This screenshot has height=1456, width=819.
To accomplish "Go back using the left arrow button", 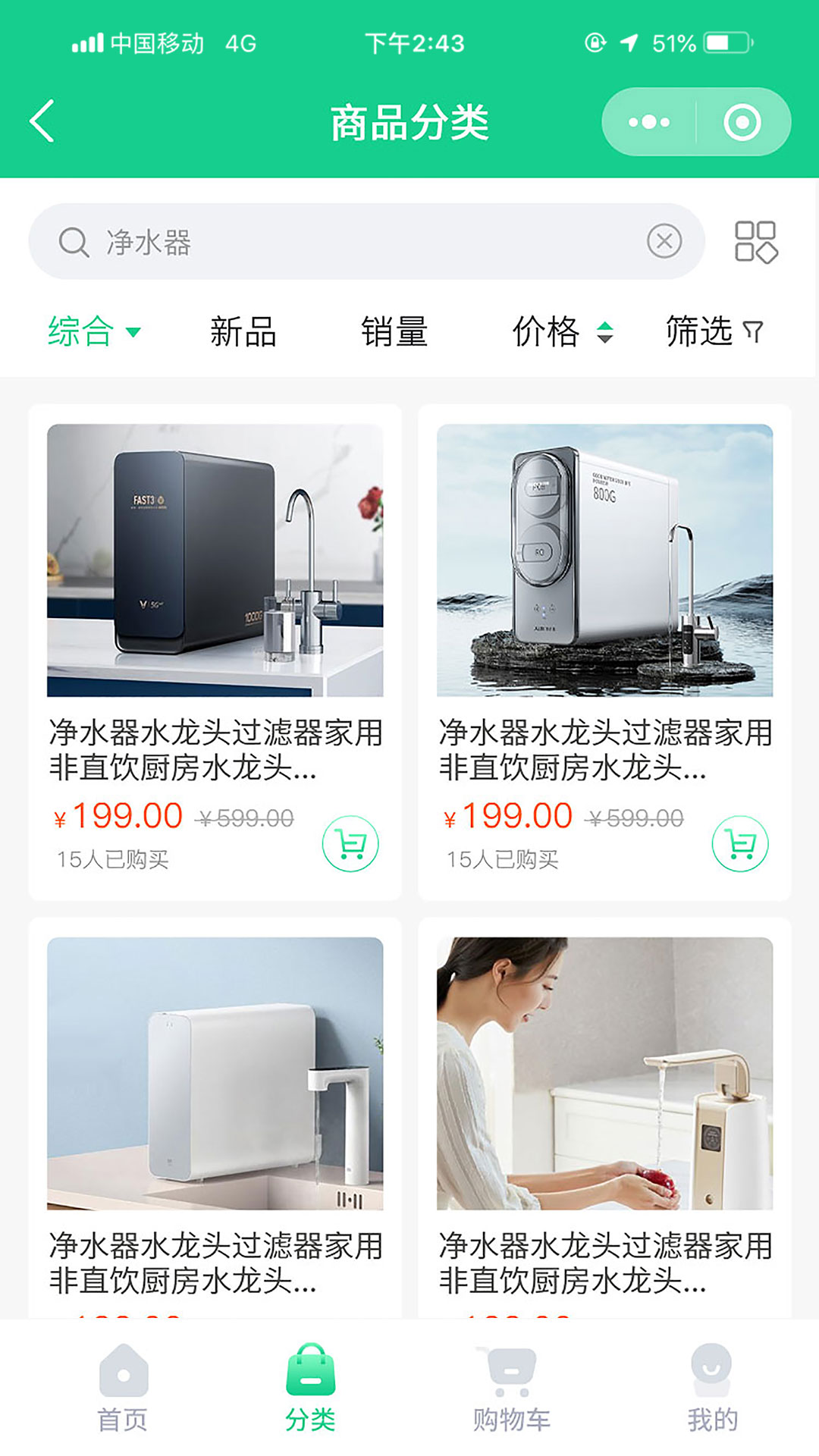I will [x=42, y=120].
